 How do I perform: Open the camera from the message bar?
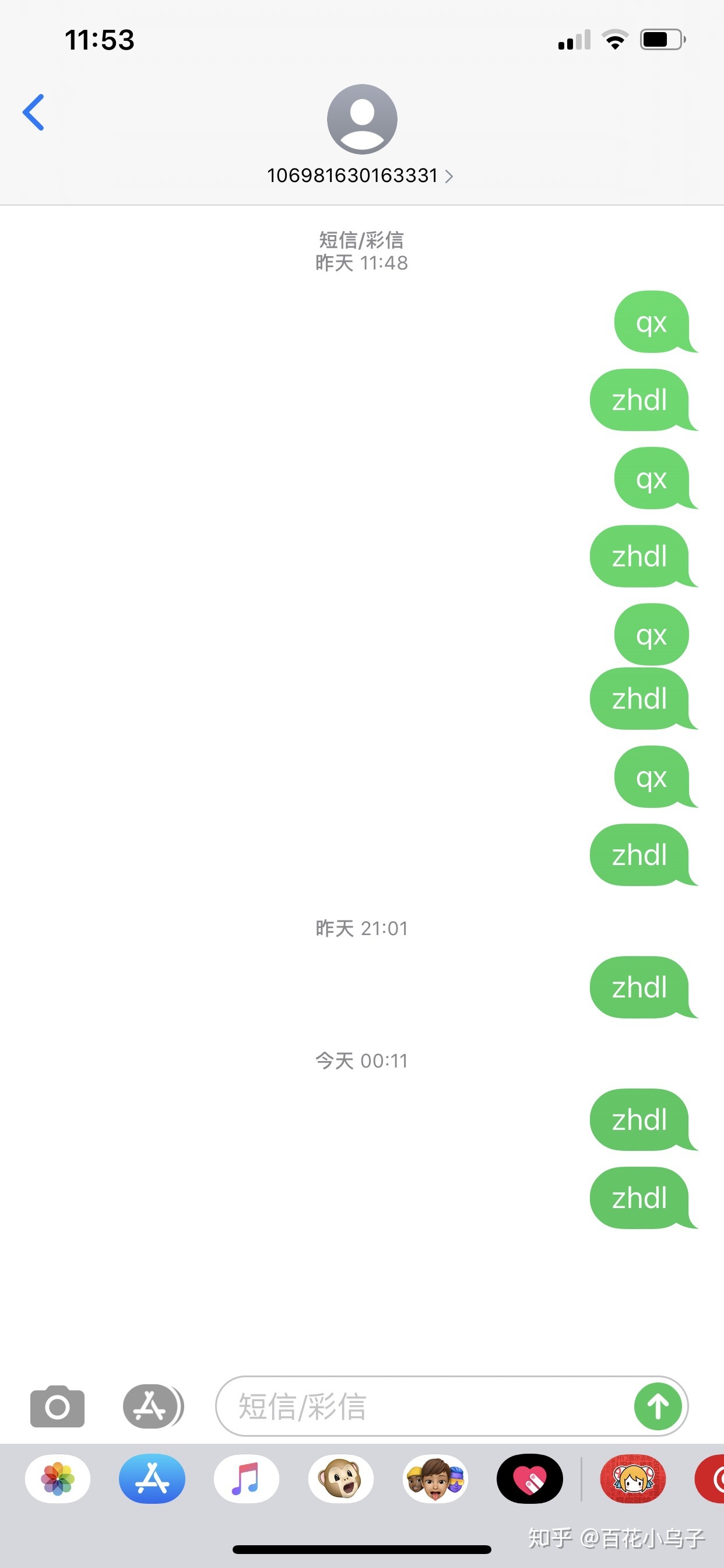click(57, 1406)
